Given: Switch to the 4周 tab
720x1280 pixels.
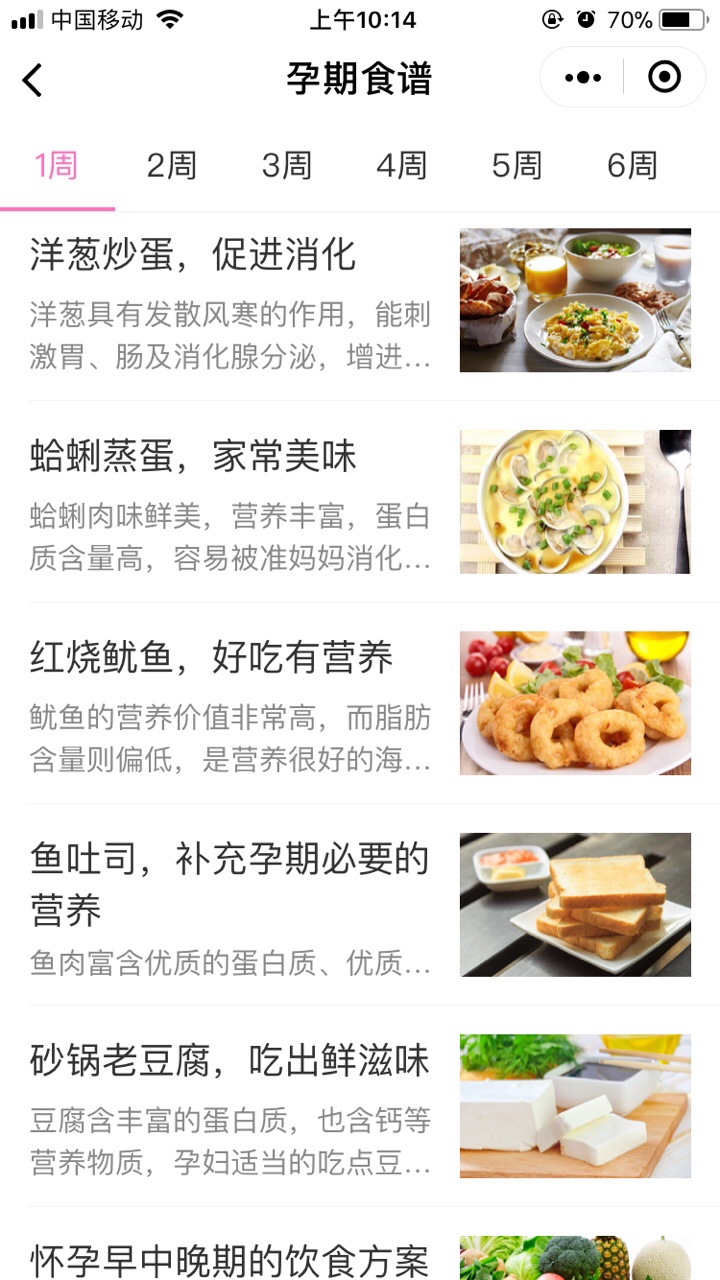Looking at the screenshot, I should 402,166.
